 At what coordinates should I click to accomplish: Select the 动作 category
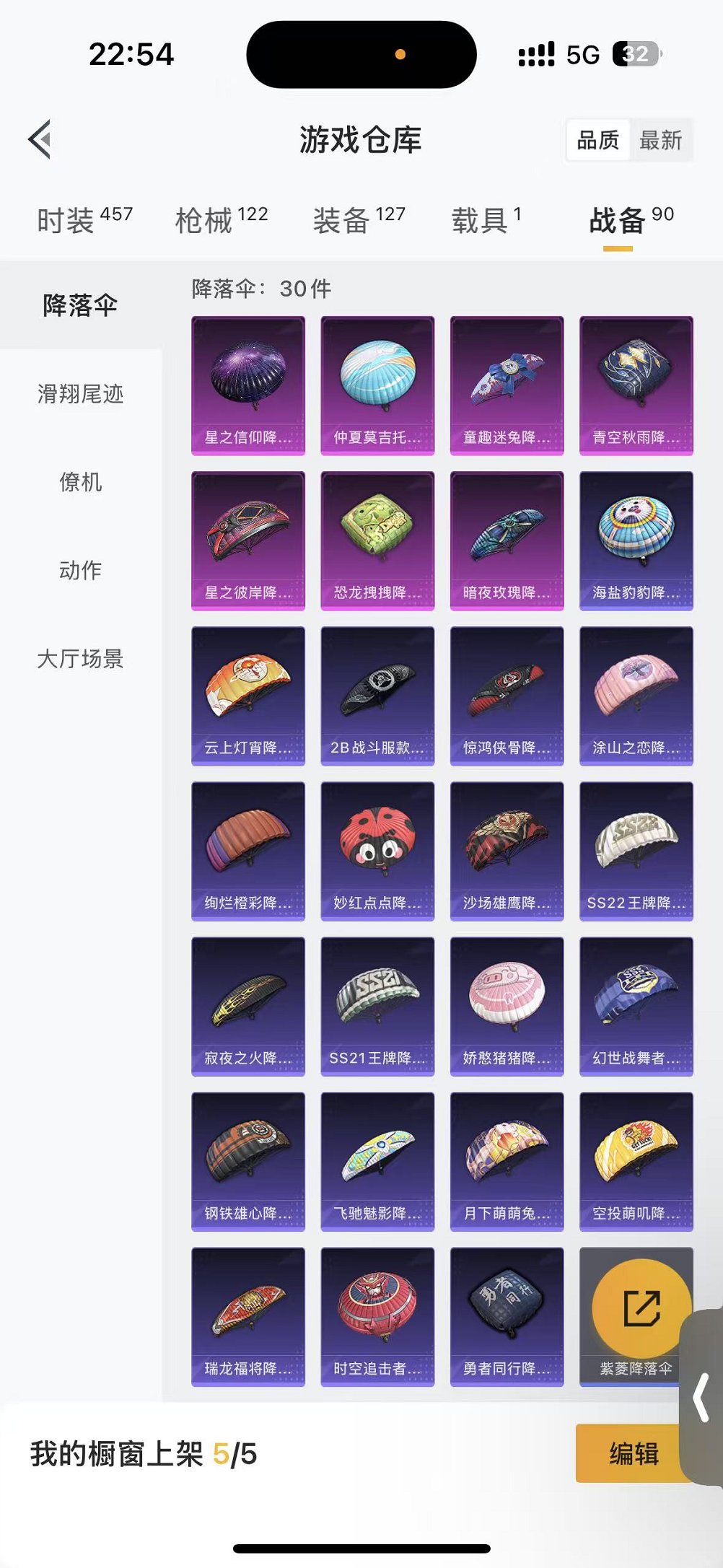80,570
